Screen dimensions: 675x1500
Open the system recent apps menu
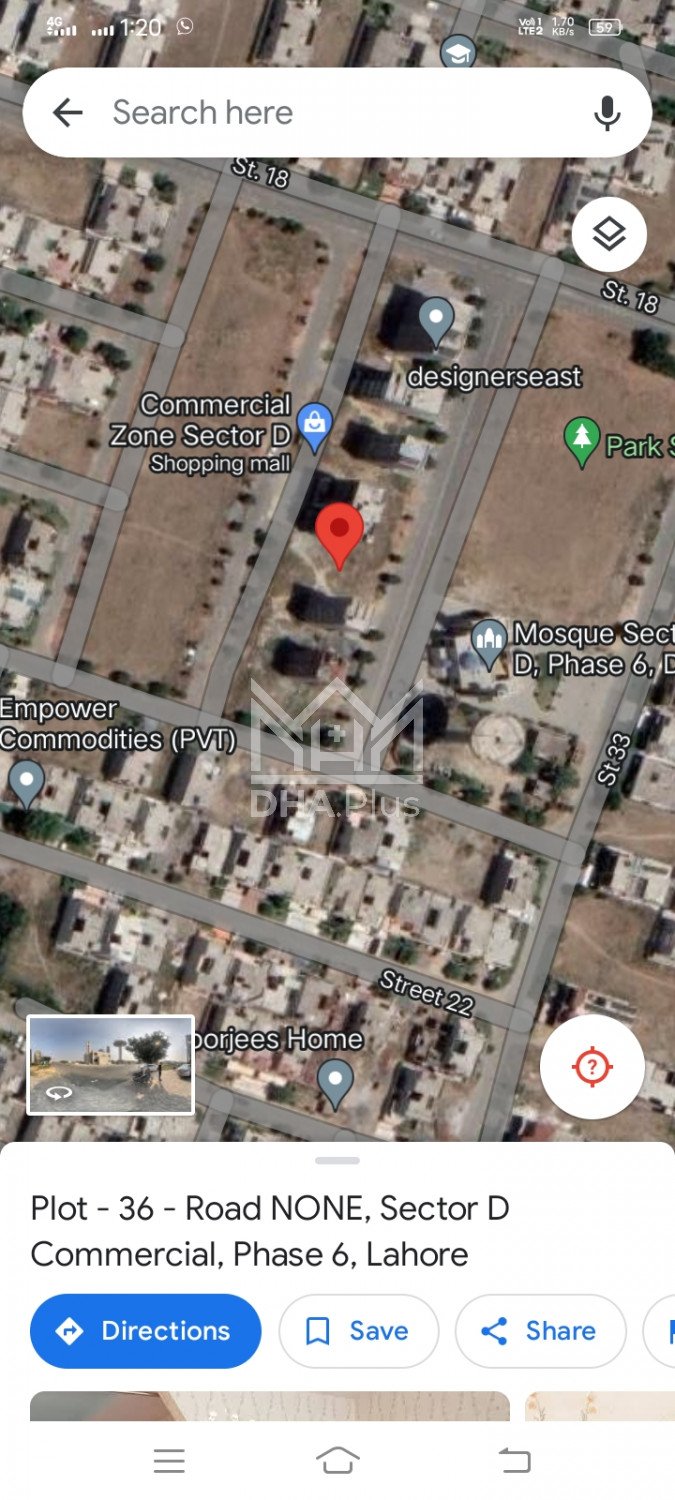(169, 1461)
